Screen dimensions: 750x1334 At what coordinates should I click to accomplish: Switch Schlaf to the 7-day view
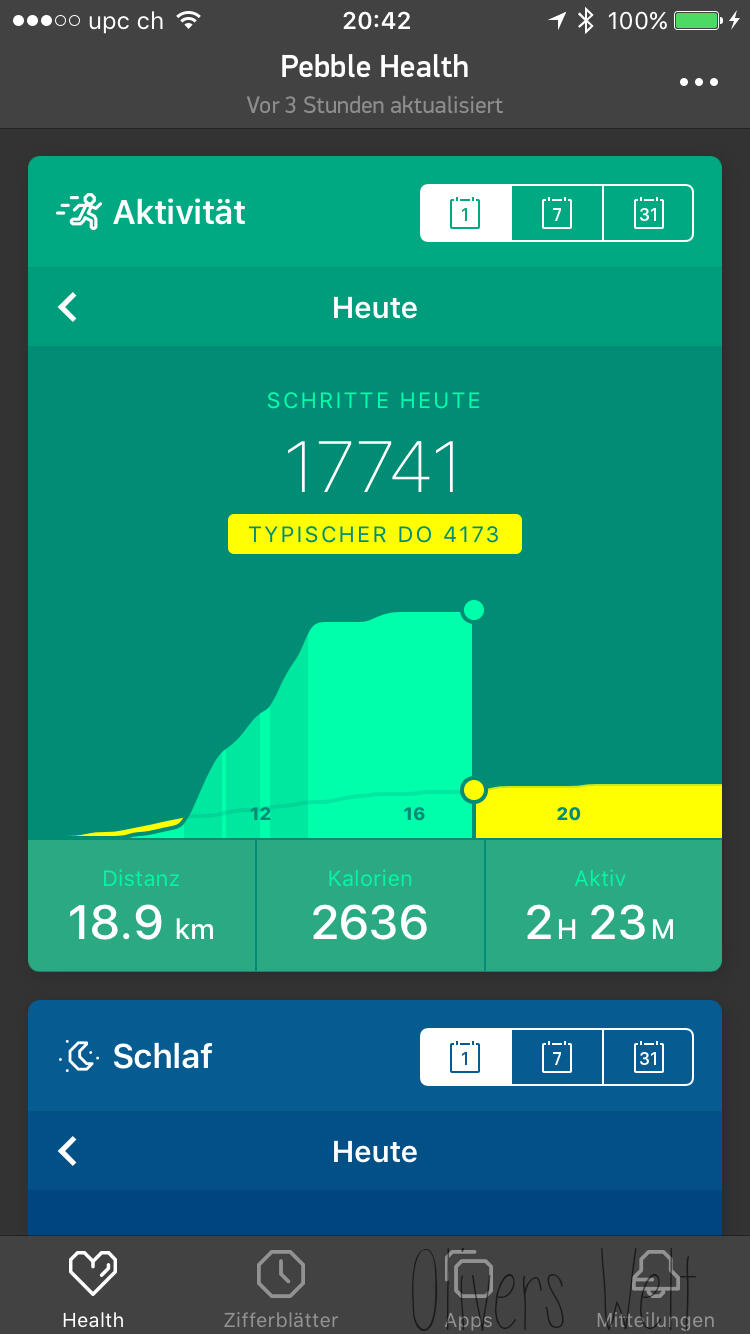pyautogui.click(x=557, y=1057)
